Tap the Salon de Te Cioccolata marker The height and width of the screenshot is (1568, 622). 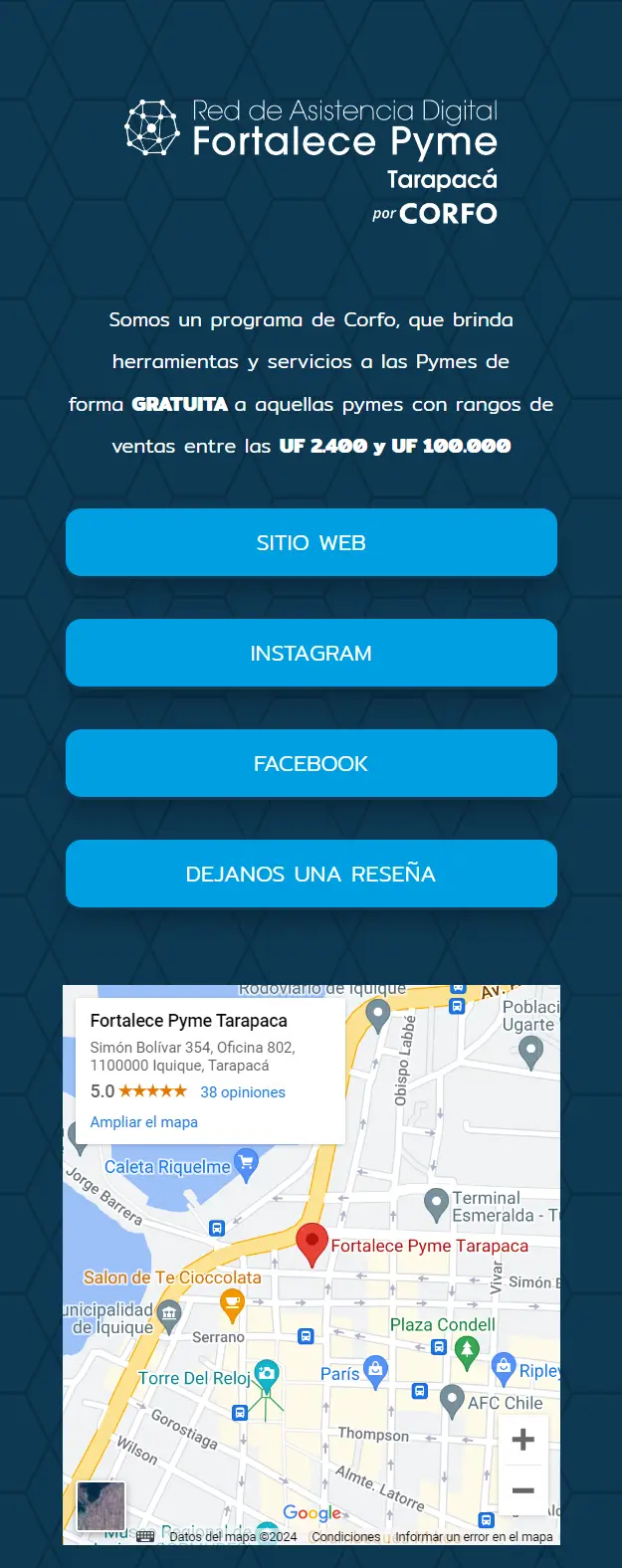coord(232,1302)
